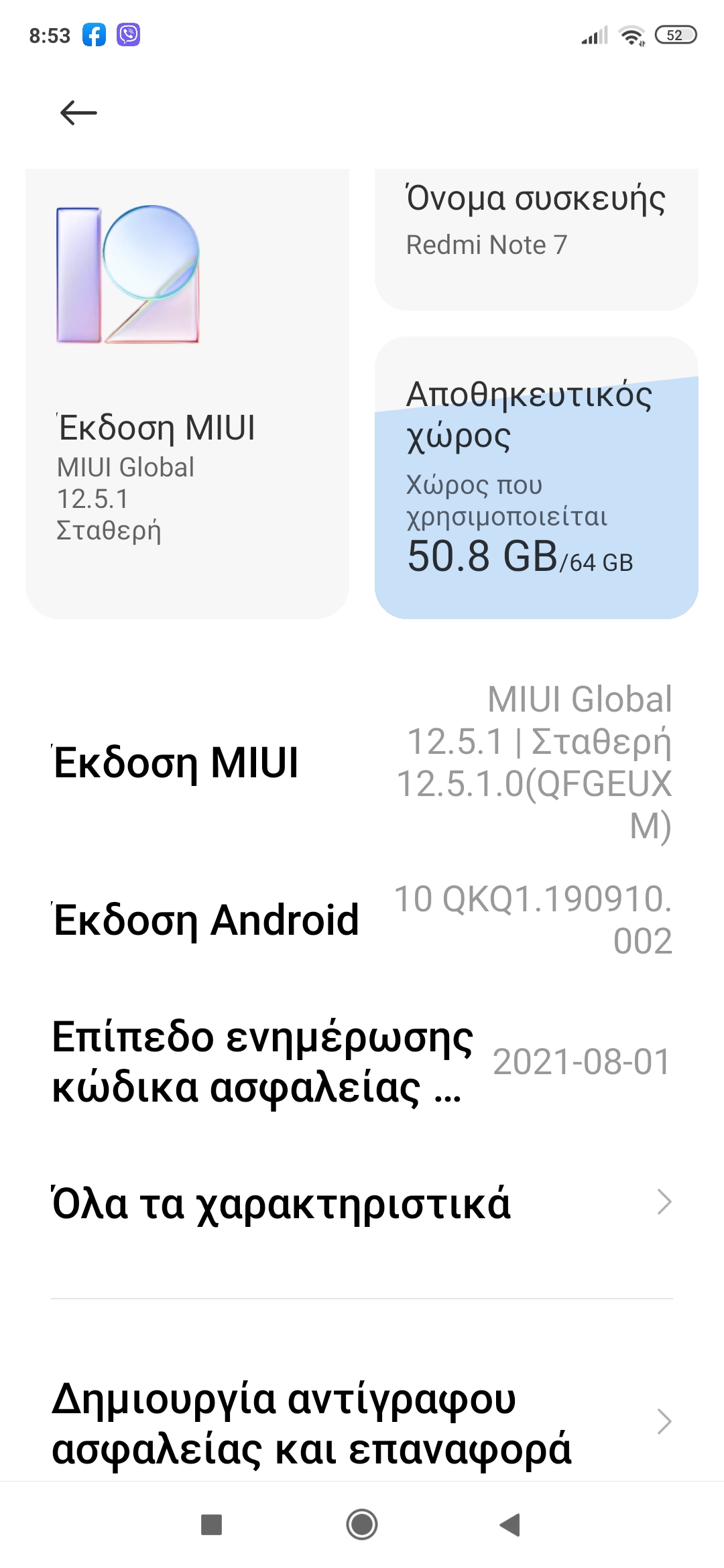
Task: Go back using the top arrow
Action: click(x=78, y=113)
